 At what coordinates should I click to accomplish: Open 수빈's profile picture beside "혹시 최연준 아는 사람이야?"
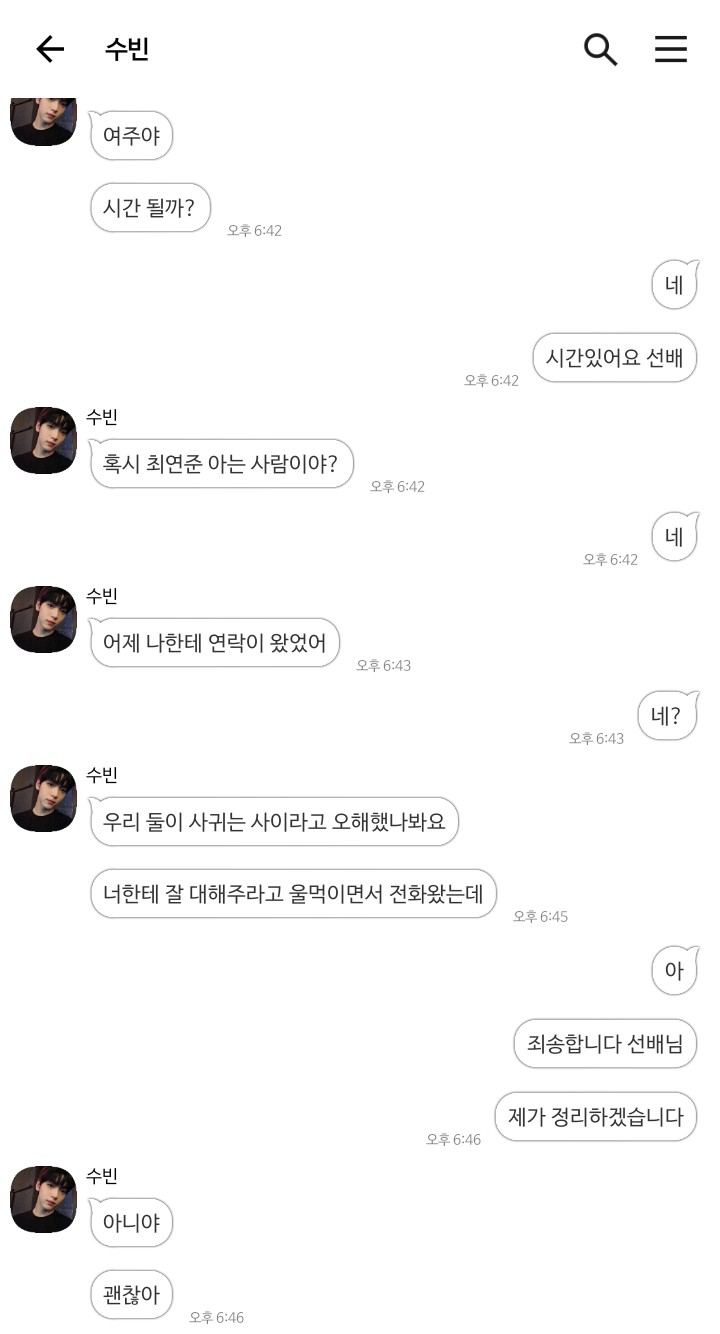43,441
